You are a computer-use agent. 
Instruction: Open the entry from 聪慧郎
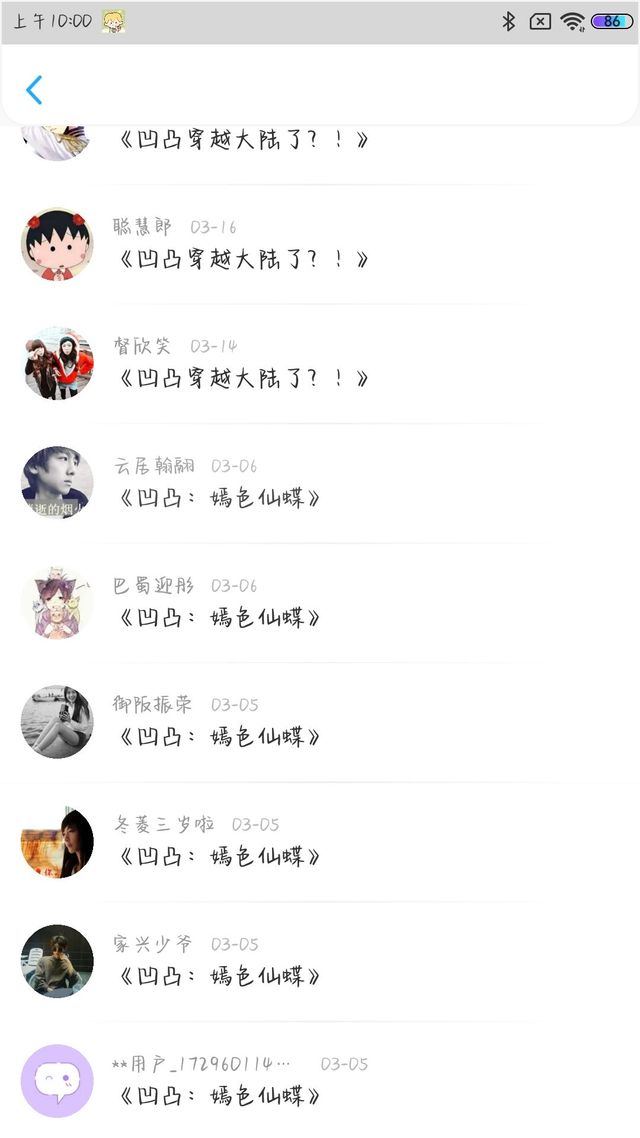320,245
